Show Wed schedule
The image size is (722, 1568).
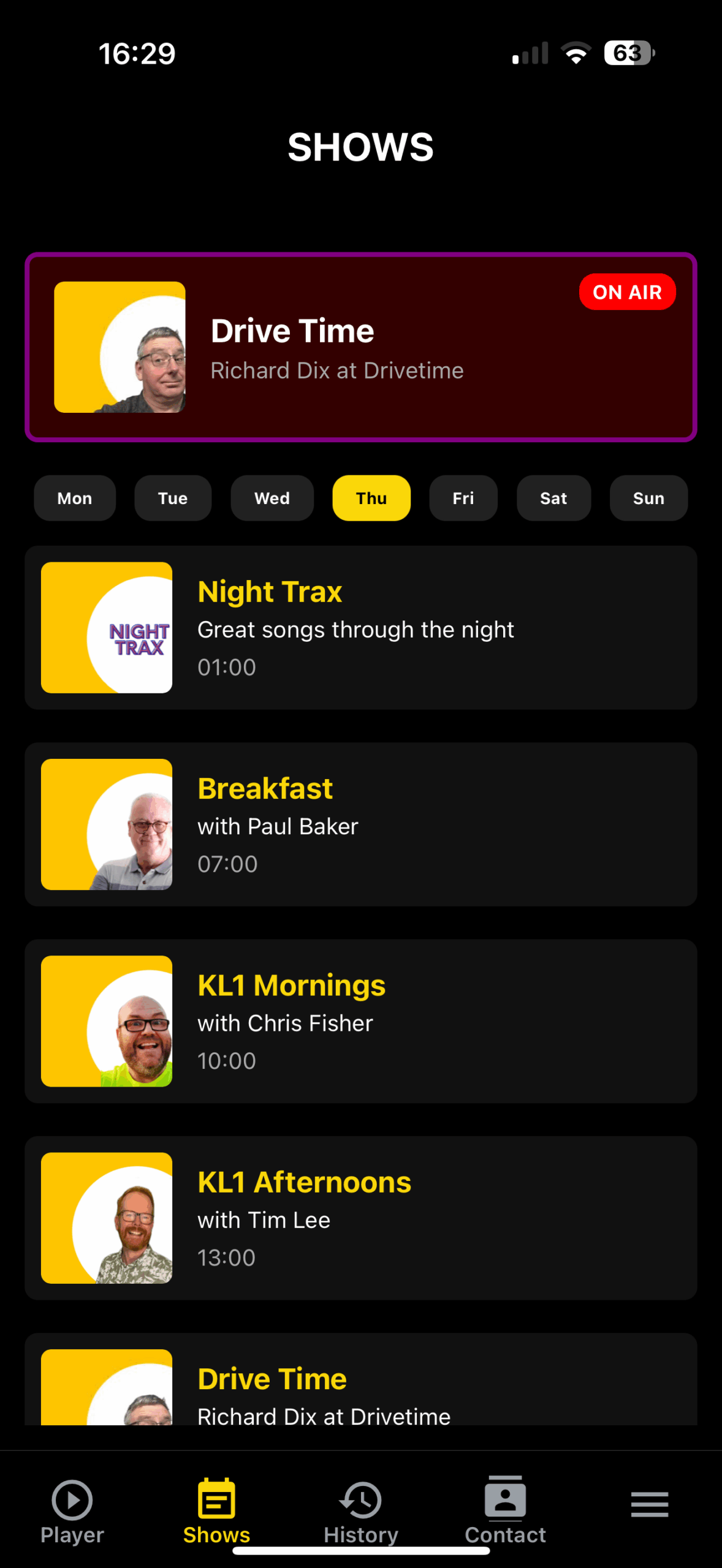coord(272,498)
